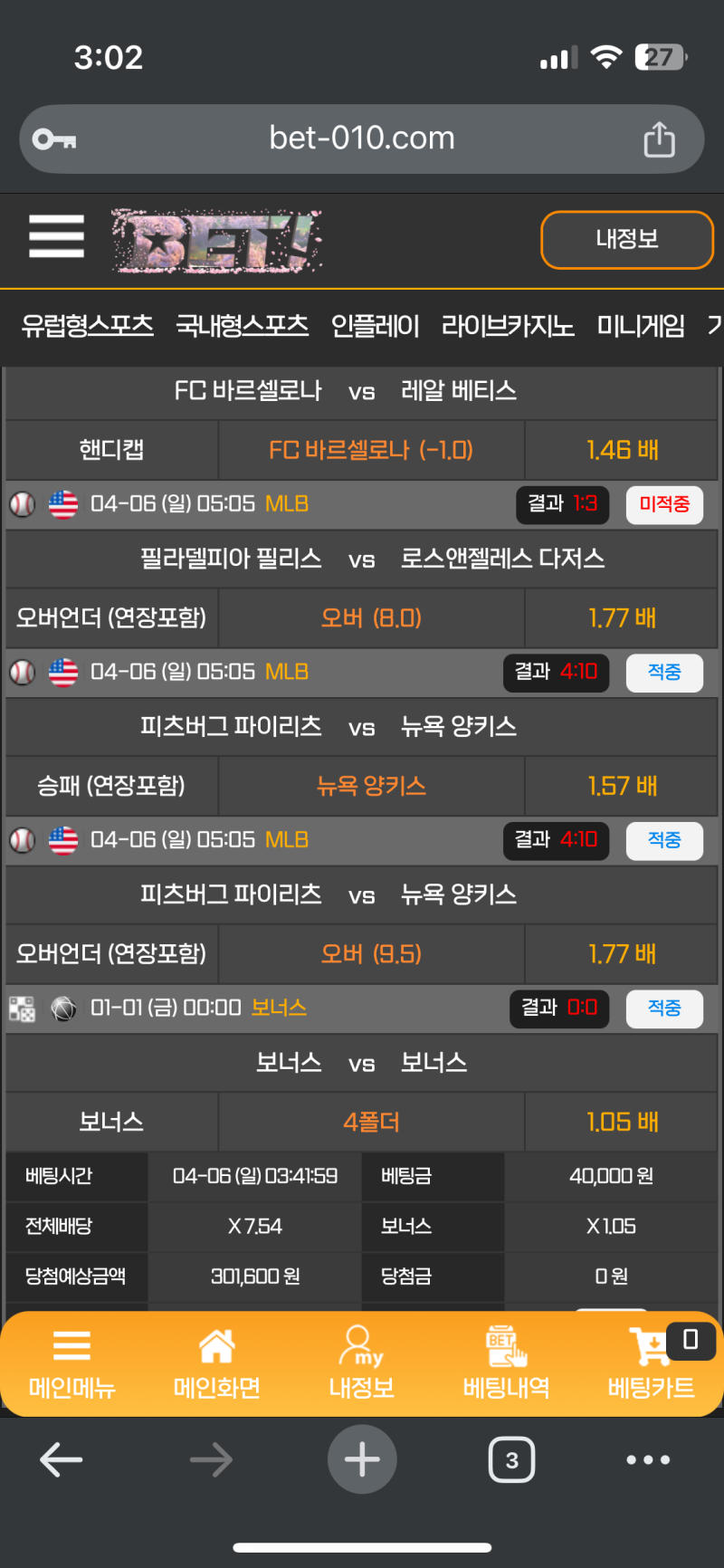View 베팅내역 in the bottom bar
The width and height of the screenshot is (724, 1568).
point(506,1364)
